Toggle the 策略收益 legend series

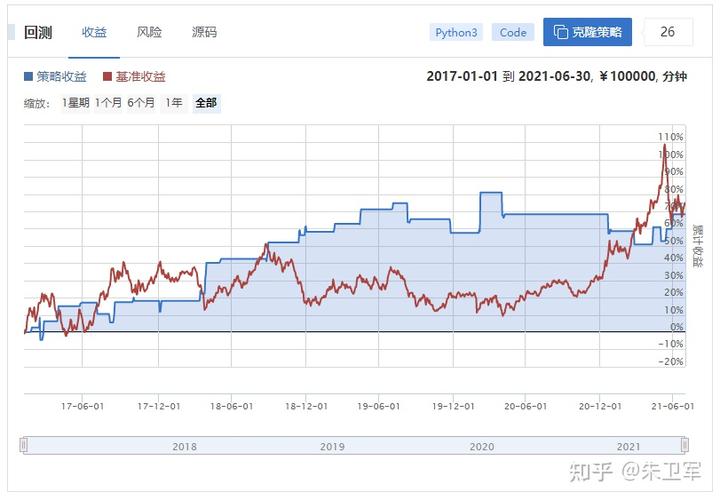[58, 76]
